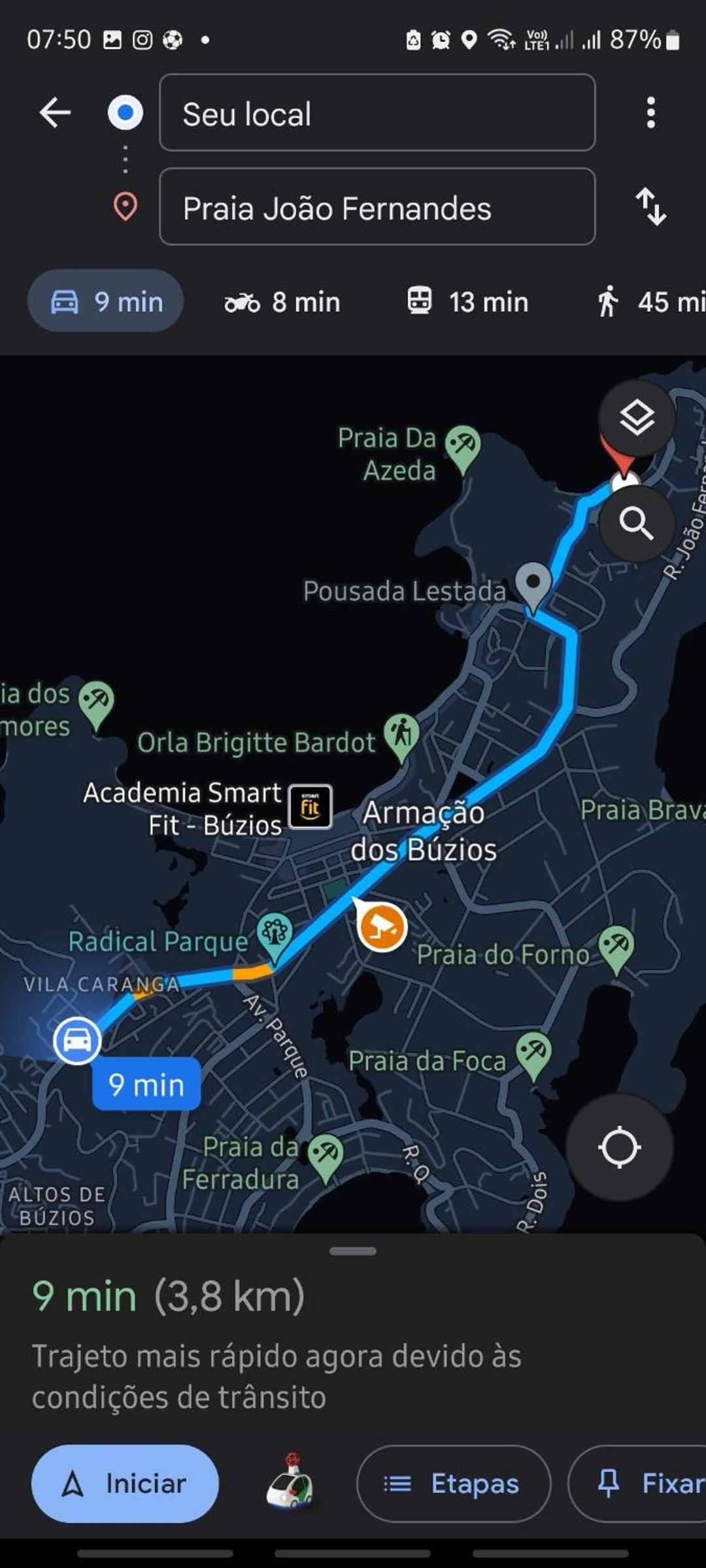Viewport: 706px width, 1568px height.
Task: Go back with the top-left arrow
Action: coord(55,112)
